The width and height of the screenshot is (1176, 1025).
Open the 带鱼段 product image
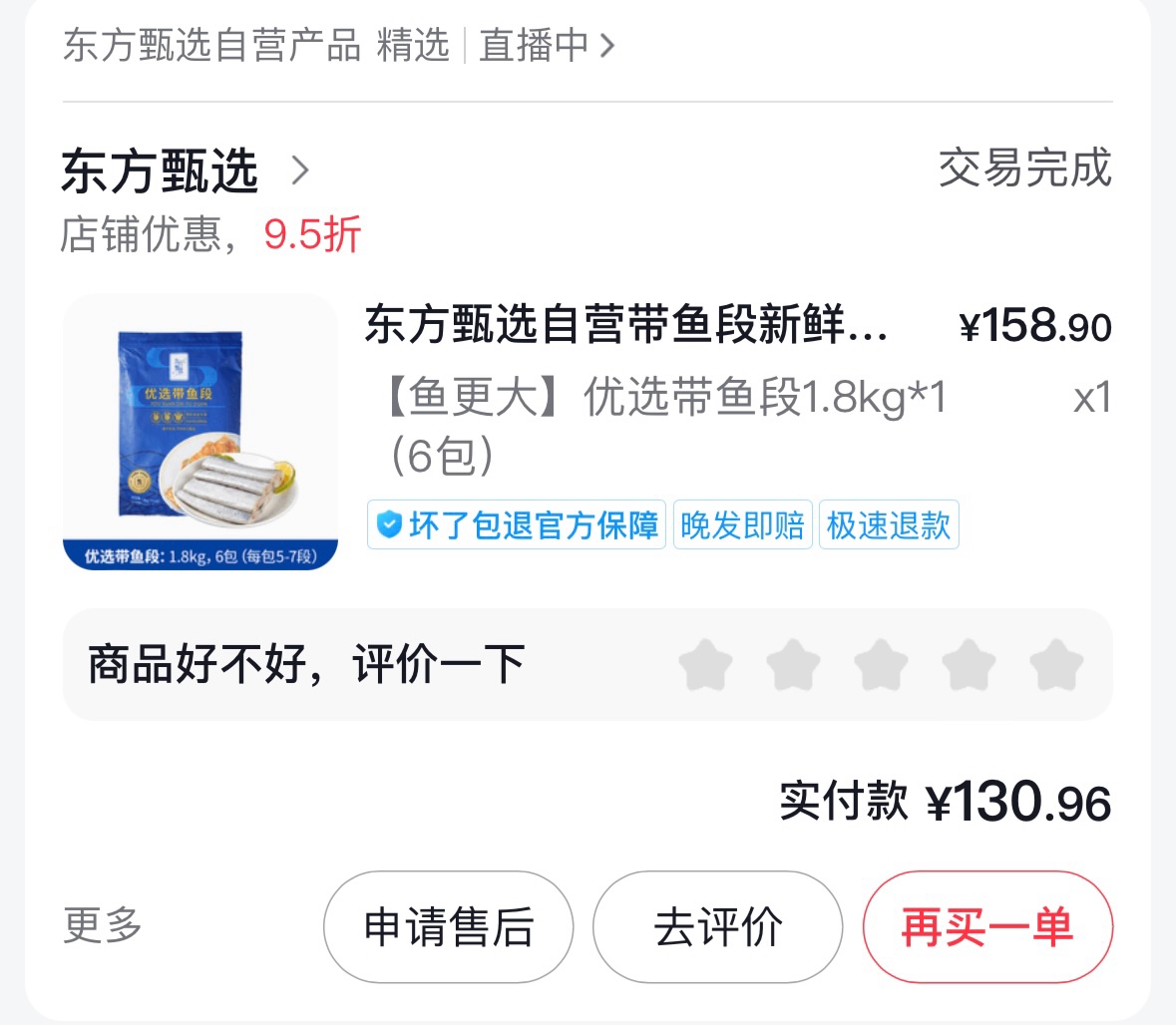tap(200, 432)
